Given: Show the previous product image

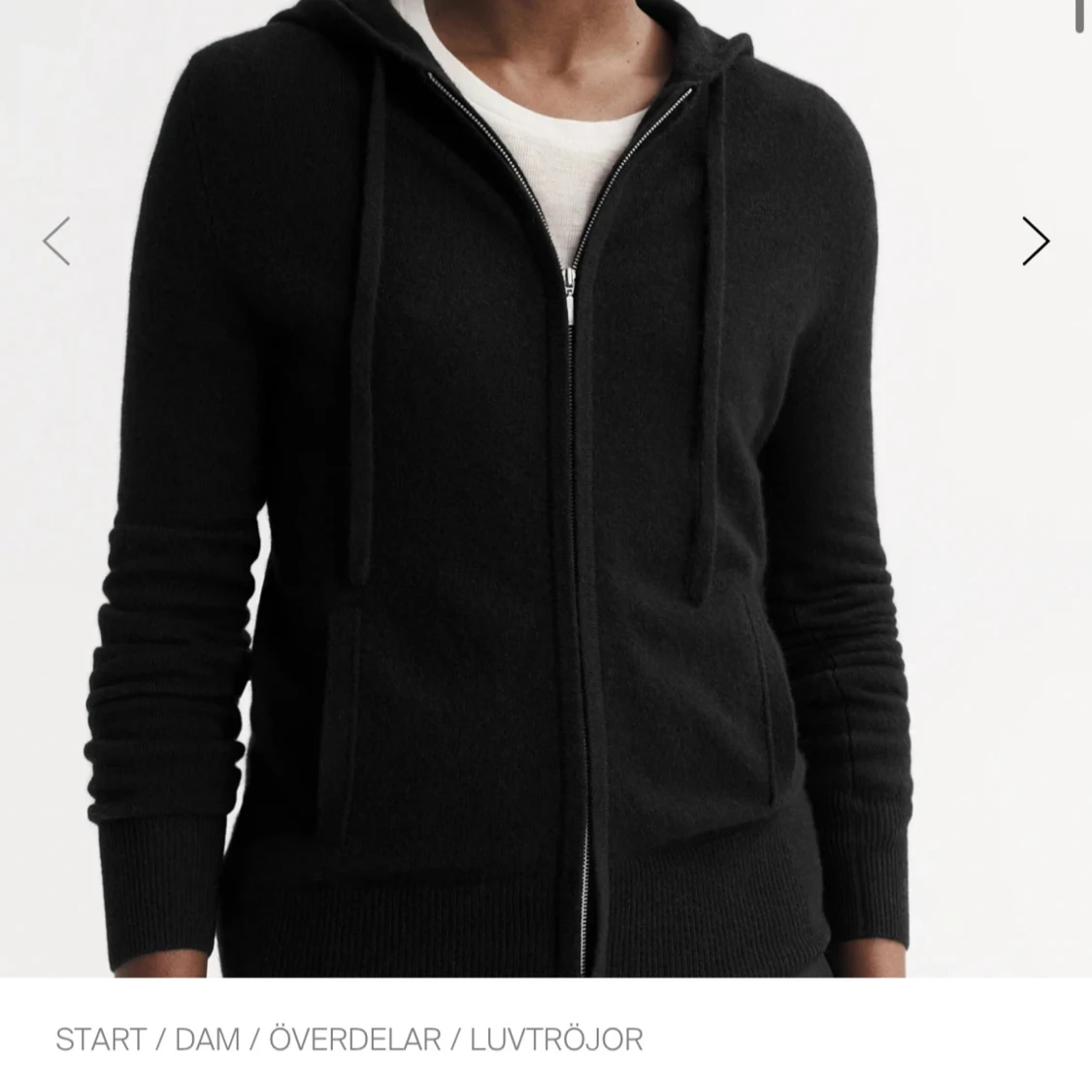Looking at the screenshot, I should click(x=56, y=241).
